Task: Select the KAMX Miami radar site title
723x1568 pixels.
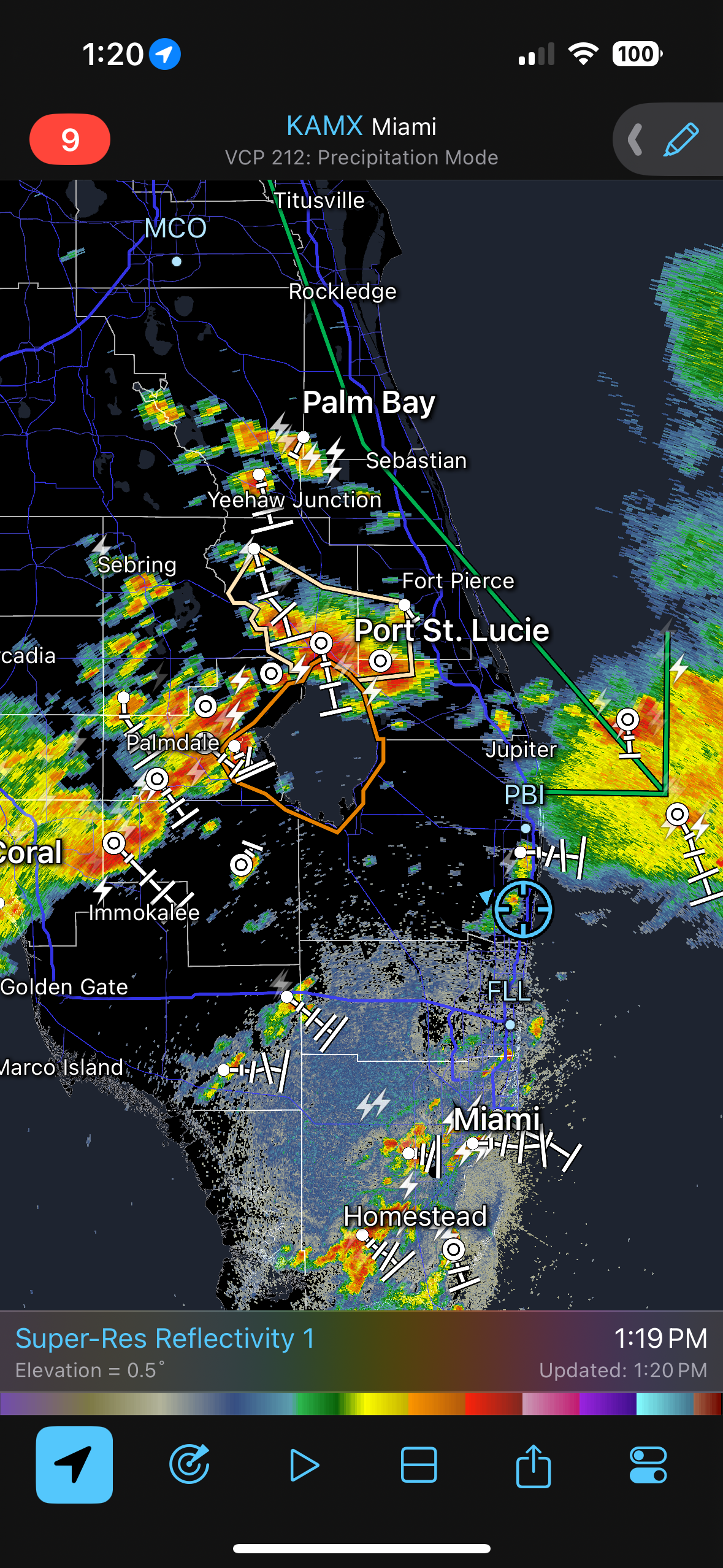Action: (x=361, y=126)
